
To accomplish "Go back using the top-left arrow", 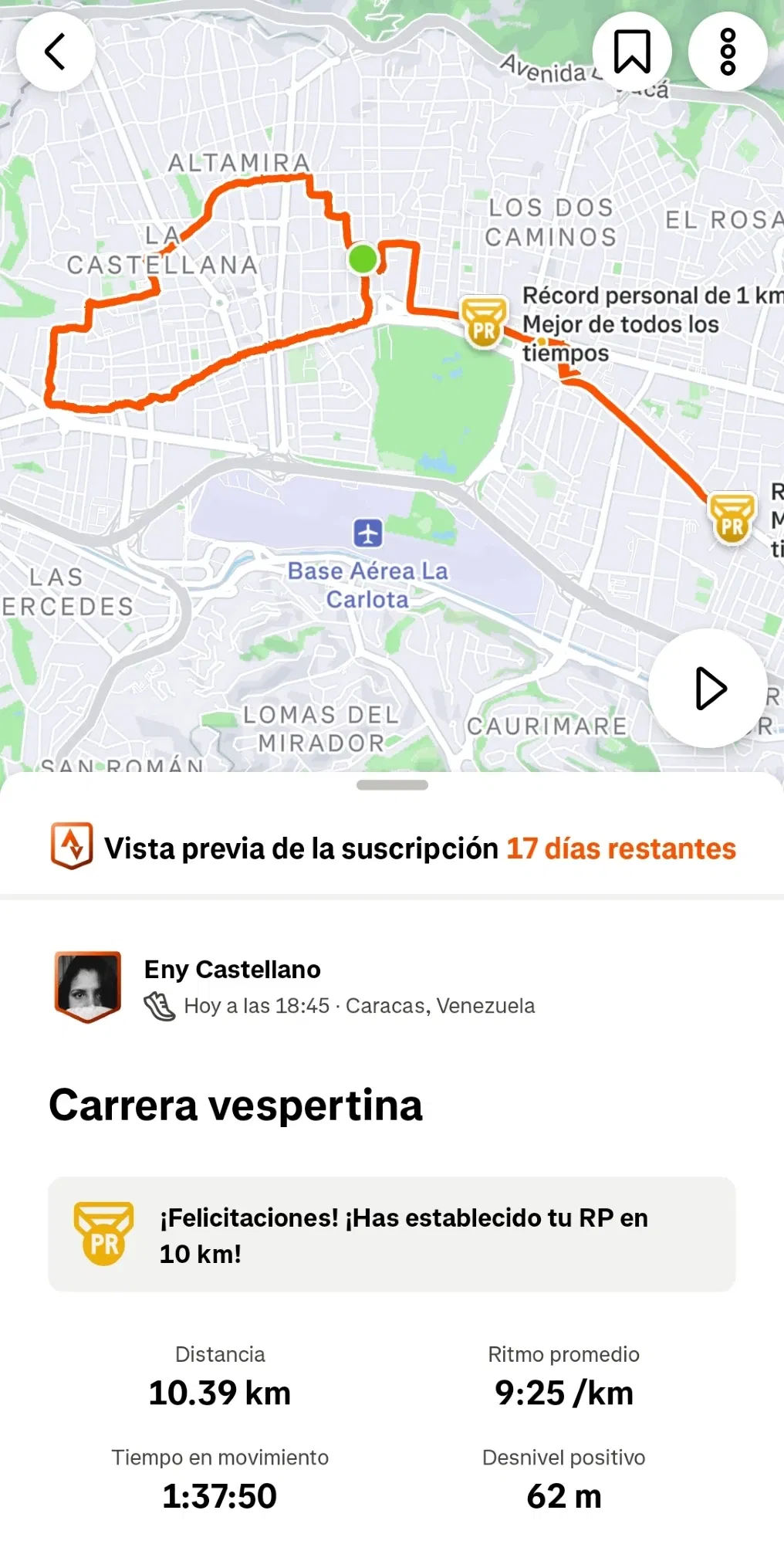I will point(56,52).
